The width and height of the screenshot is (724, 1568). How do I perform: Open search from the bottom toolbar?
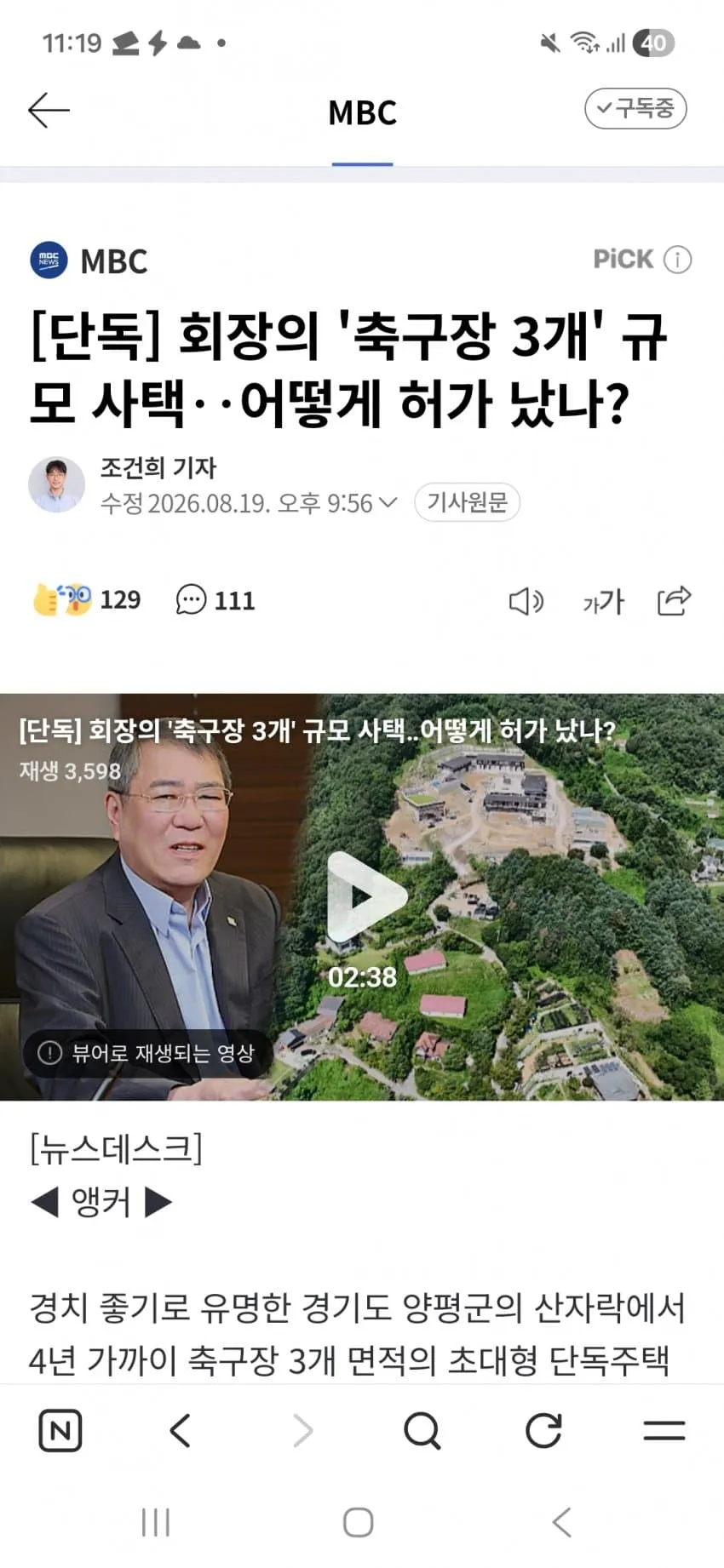[x=422, y=1430]
